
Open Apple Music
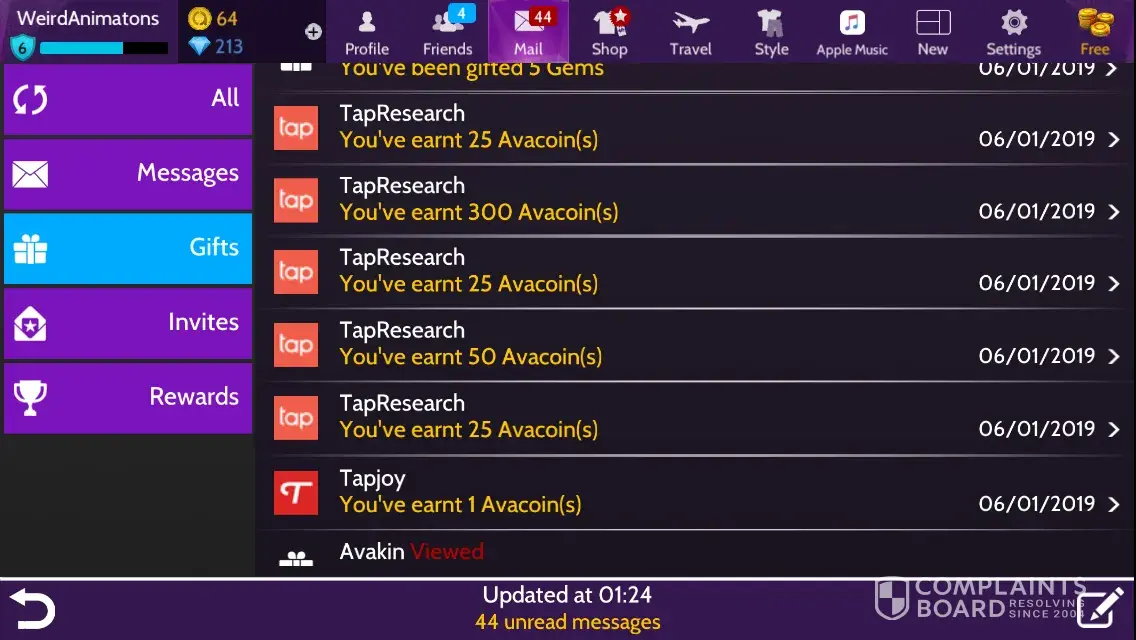pos(852,32)
